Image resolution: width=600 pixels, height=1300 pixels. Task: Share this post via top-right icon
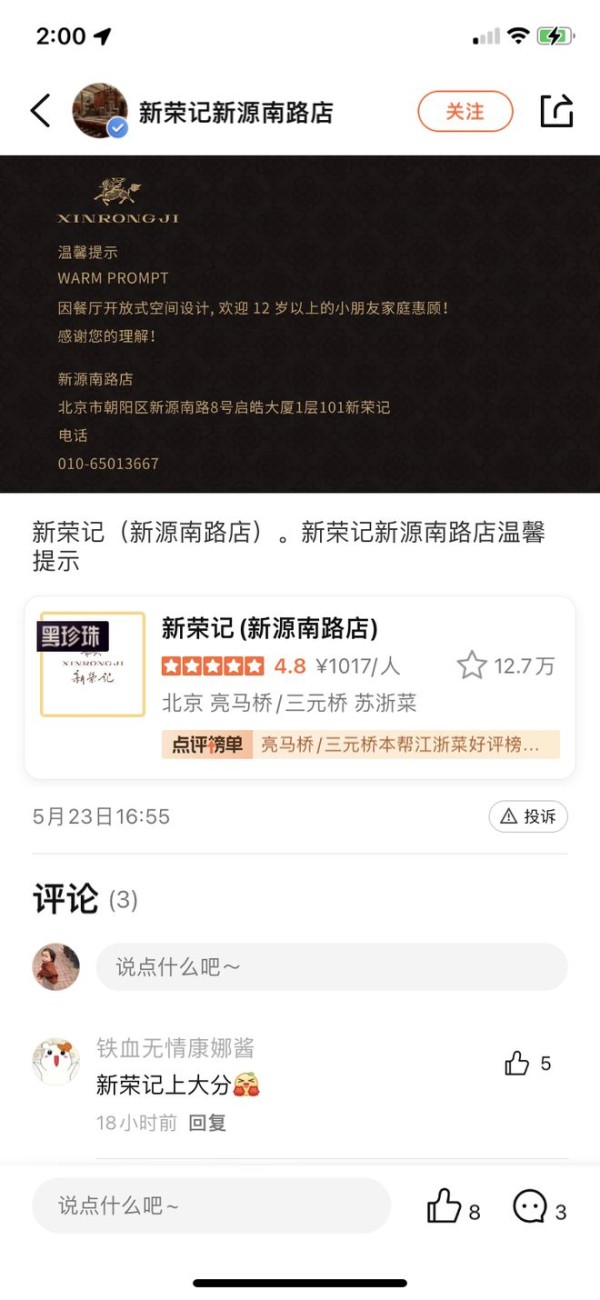[x=557, y=111]
